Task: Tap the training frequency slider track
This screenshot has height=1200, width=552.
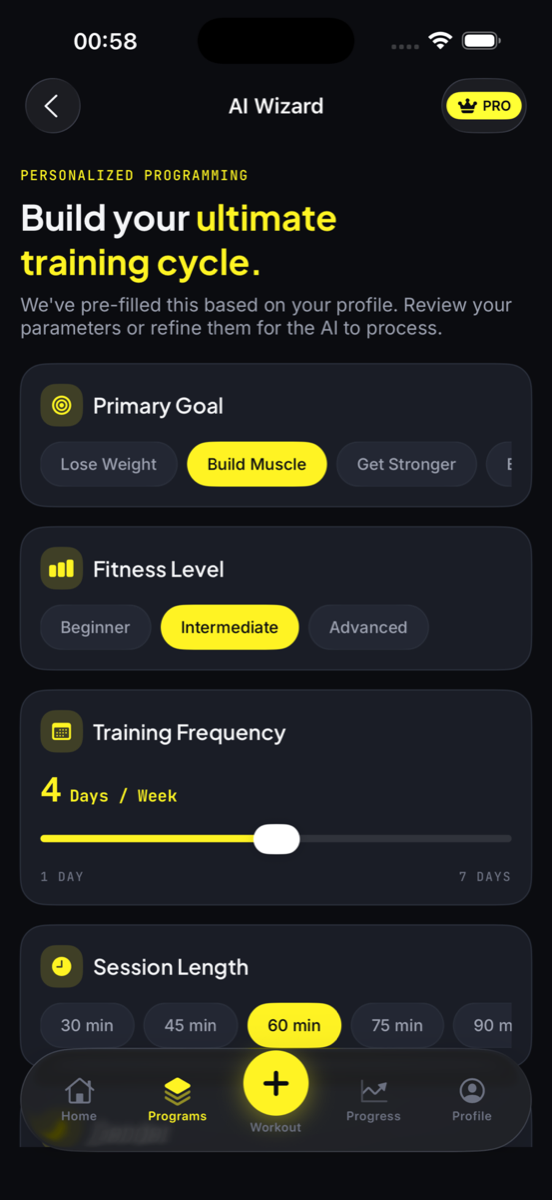Action: pyautogui.click(x=276, y=839)
